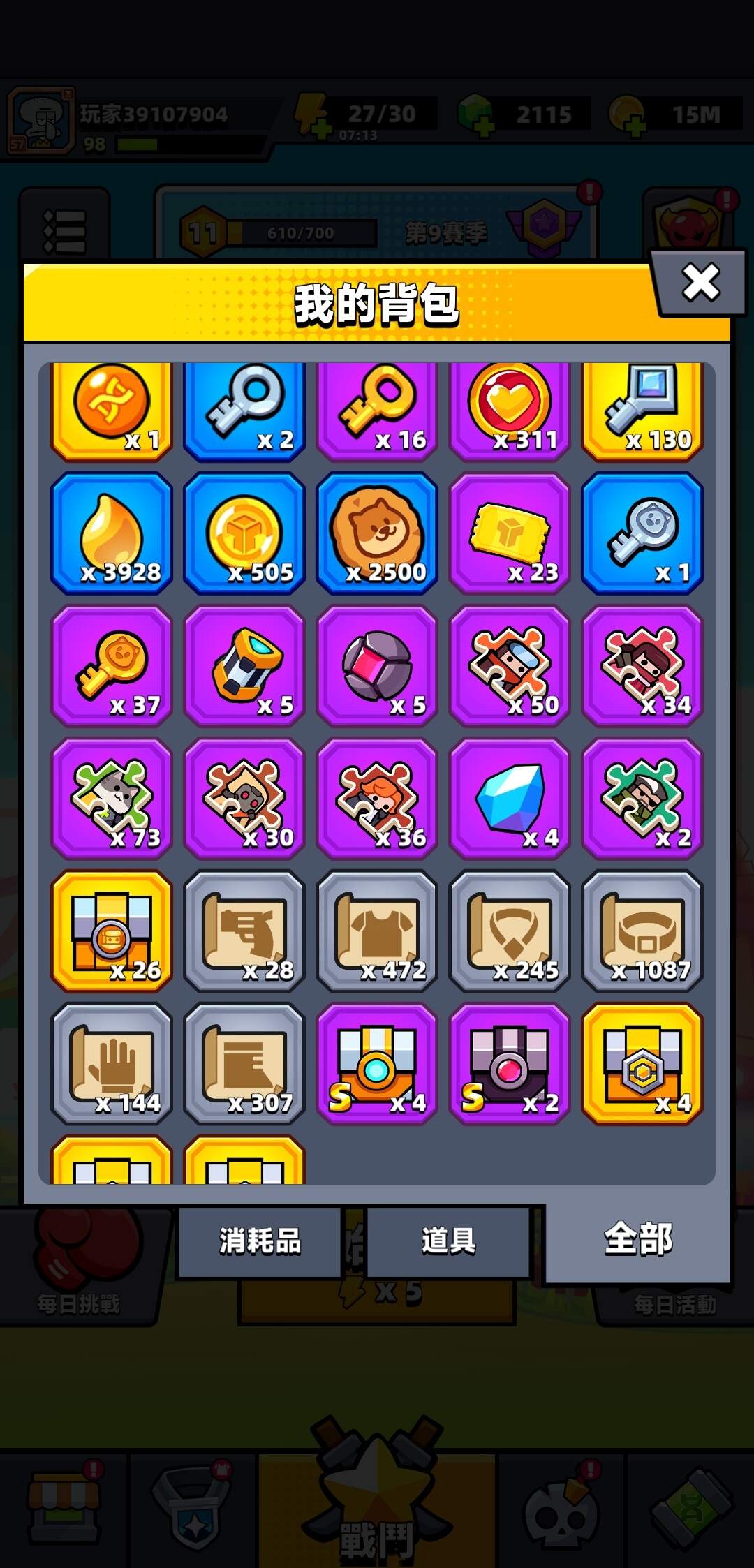Select the 全部 tab

coord(638,1239)
